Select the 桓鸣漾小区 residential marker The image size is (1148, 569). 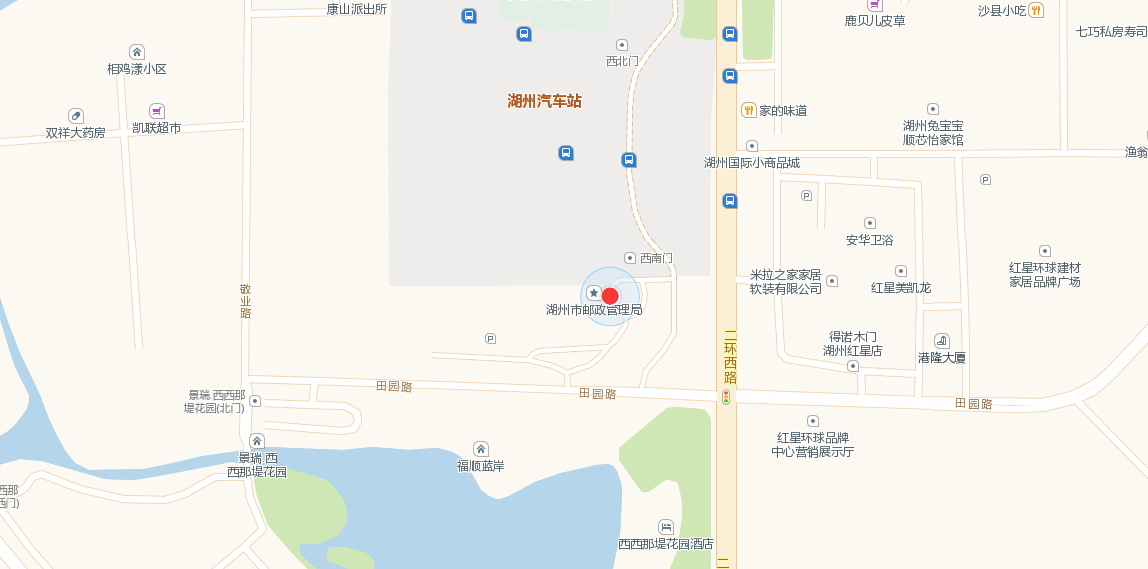(137, 52)
